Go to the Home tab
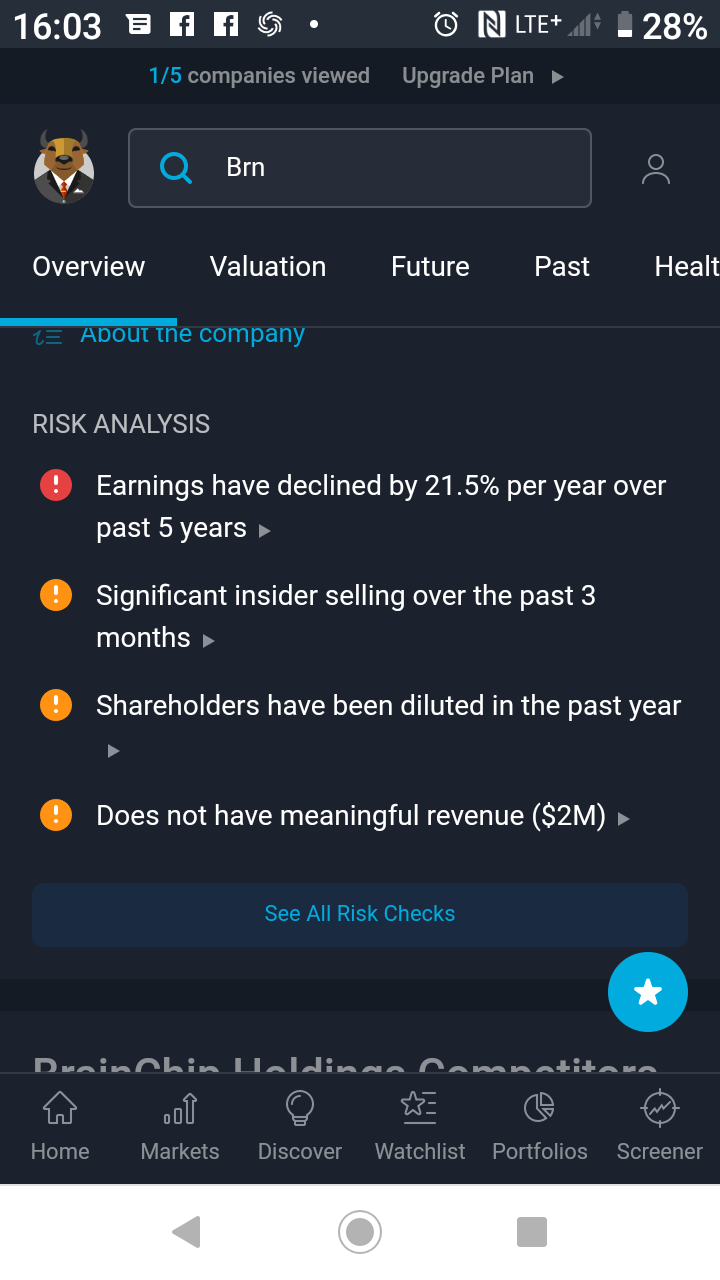The height and width of the screenshot is (1280, 720). (60, 1125)
